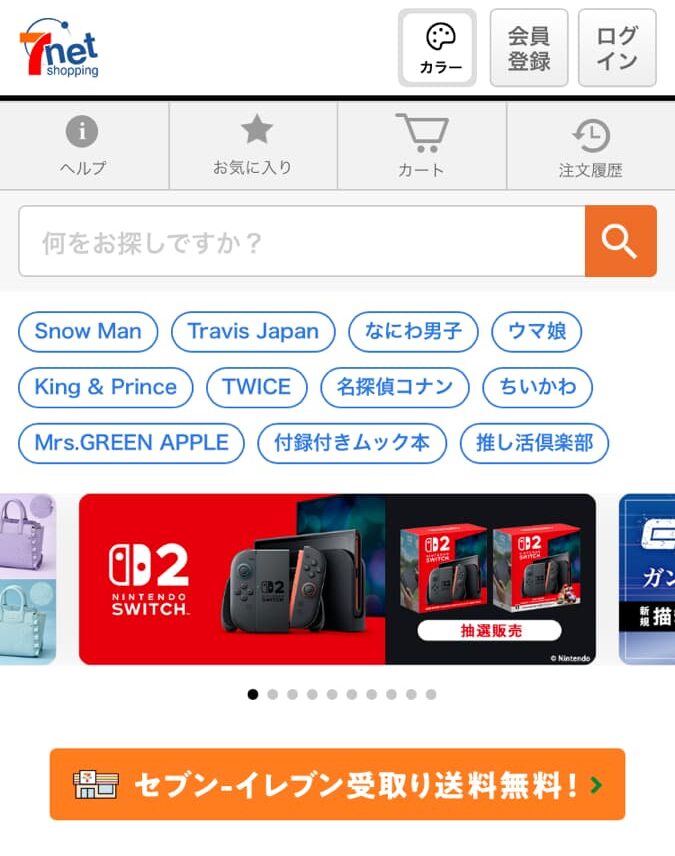Screen dimensions: 675x856
Task: Focus the 何をお探しですか search field
Action: [x=300, y=241]
